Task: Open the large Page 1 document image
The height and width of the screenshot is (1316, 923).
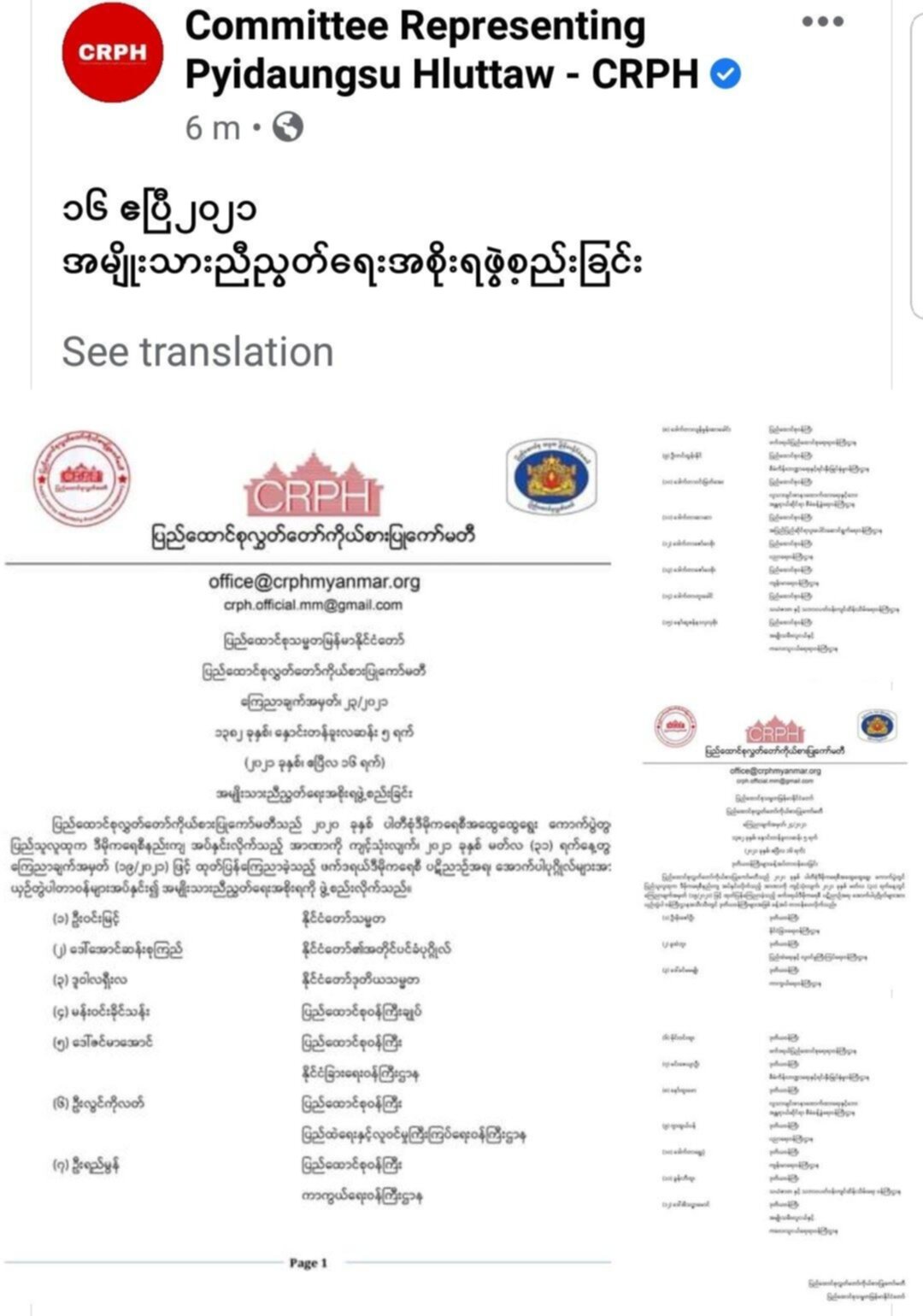Action: (308, 846)
